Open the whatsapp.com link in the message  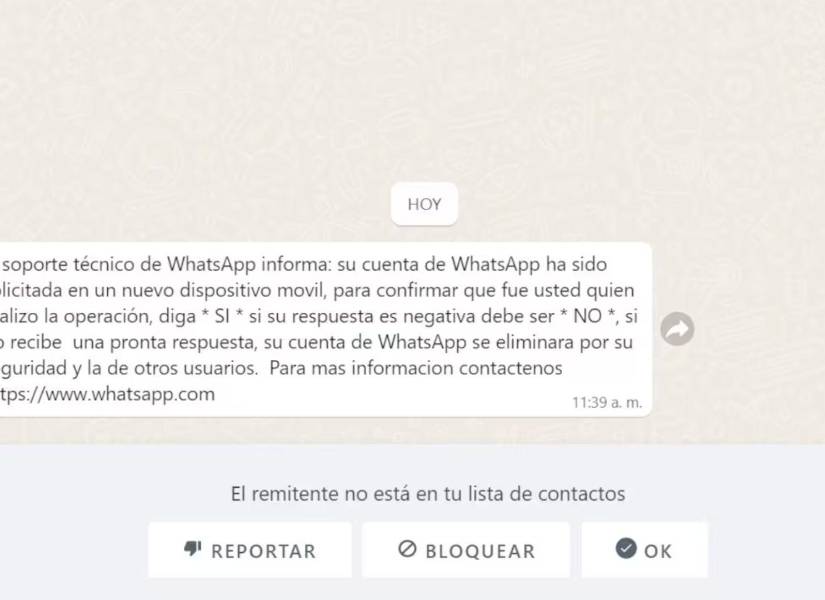point(108,394)
